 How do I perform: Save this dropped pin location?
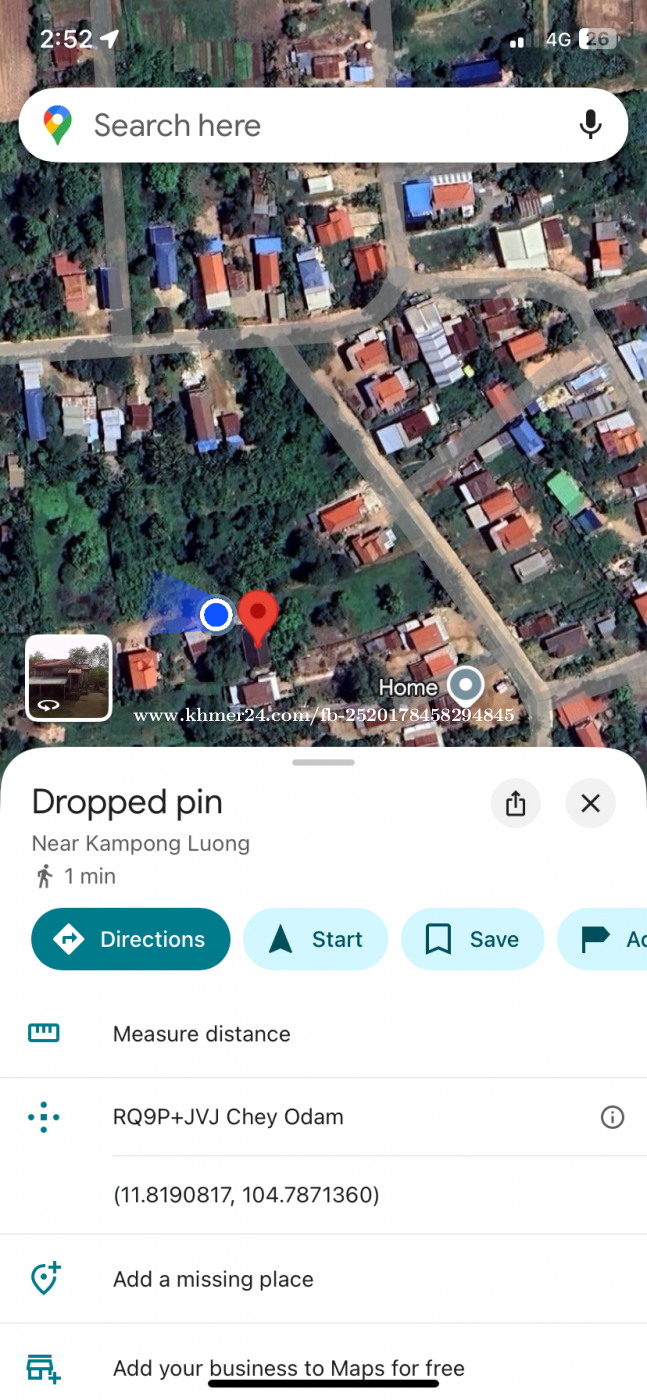pyautogui.click(x=472, y=939)
